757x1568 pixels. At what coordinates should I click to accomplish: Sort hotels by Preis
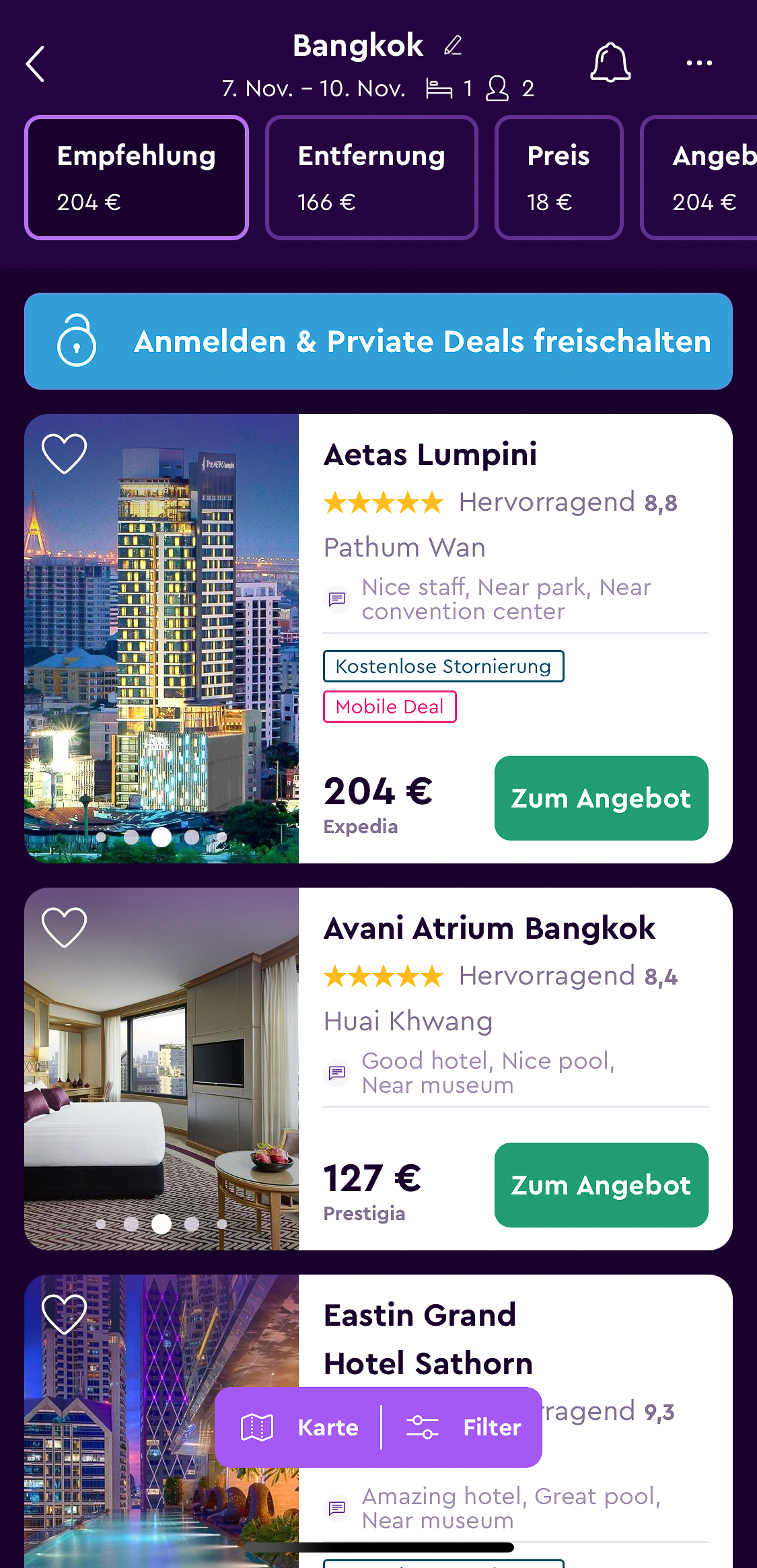click(x=558, y=178)
